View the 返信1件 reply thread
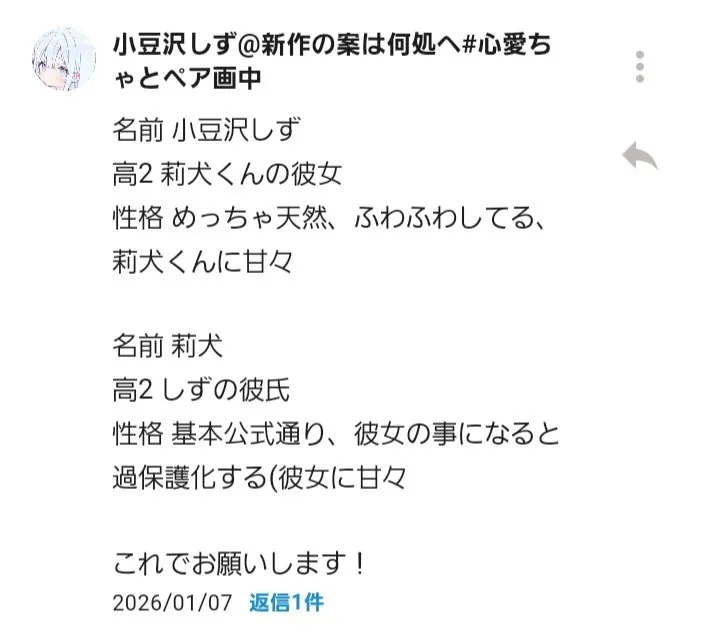Viewport: 720px width, 630px height. tap(287, 602)
